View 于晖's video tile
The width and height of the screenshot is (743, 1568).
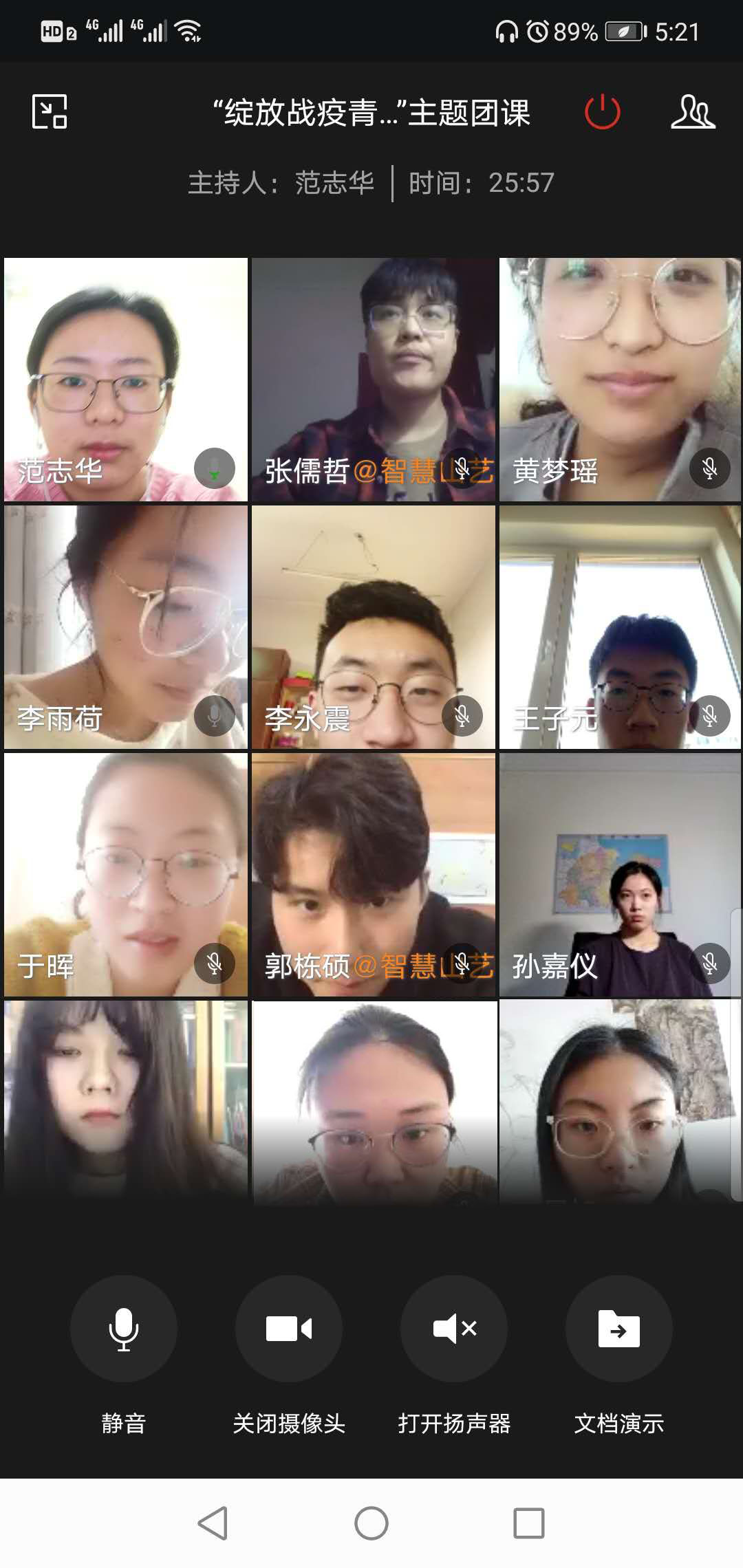[x=125, y=873]
